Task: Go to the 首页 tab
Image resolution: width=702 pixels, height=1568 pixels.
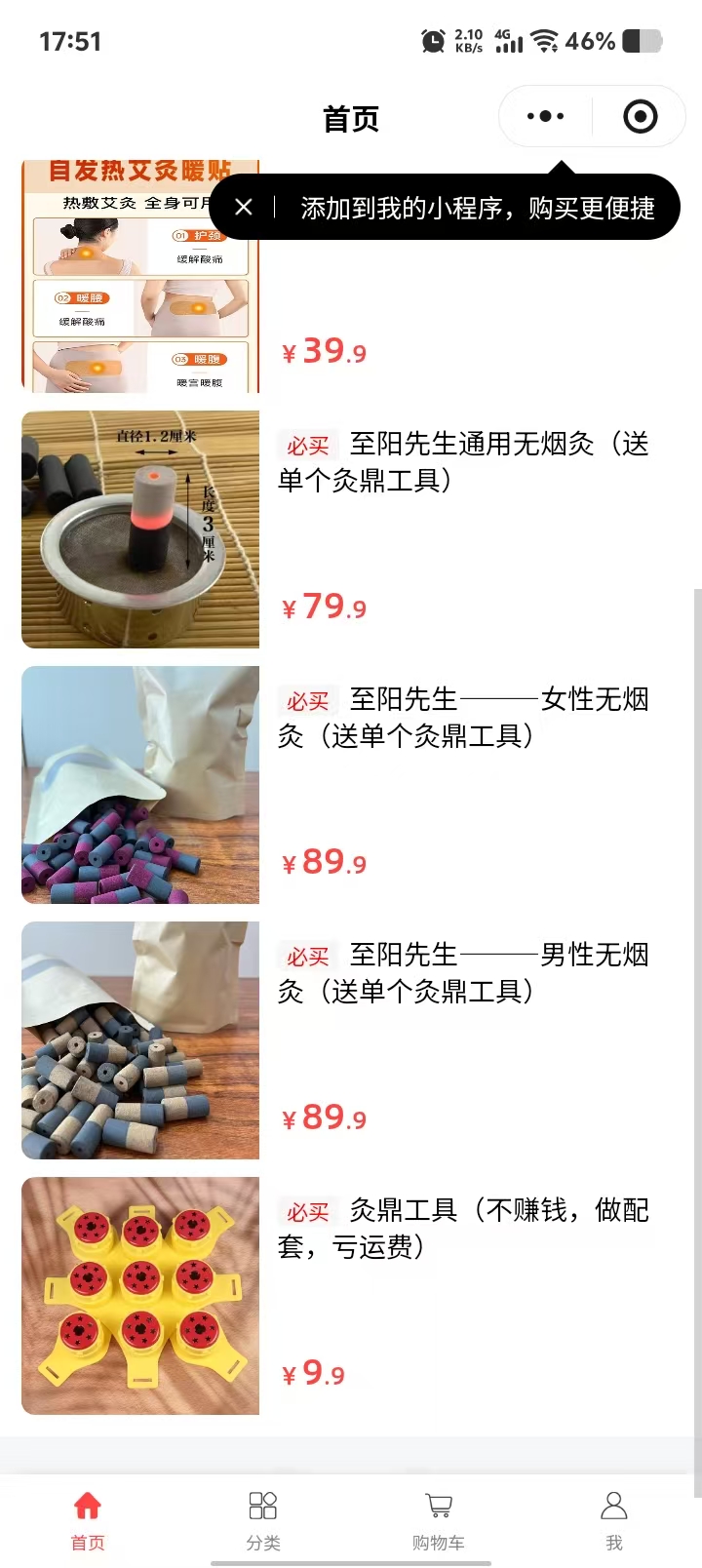Action: tap(88, 1519)
